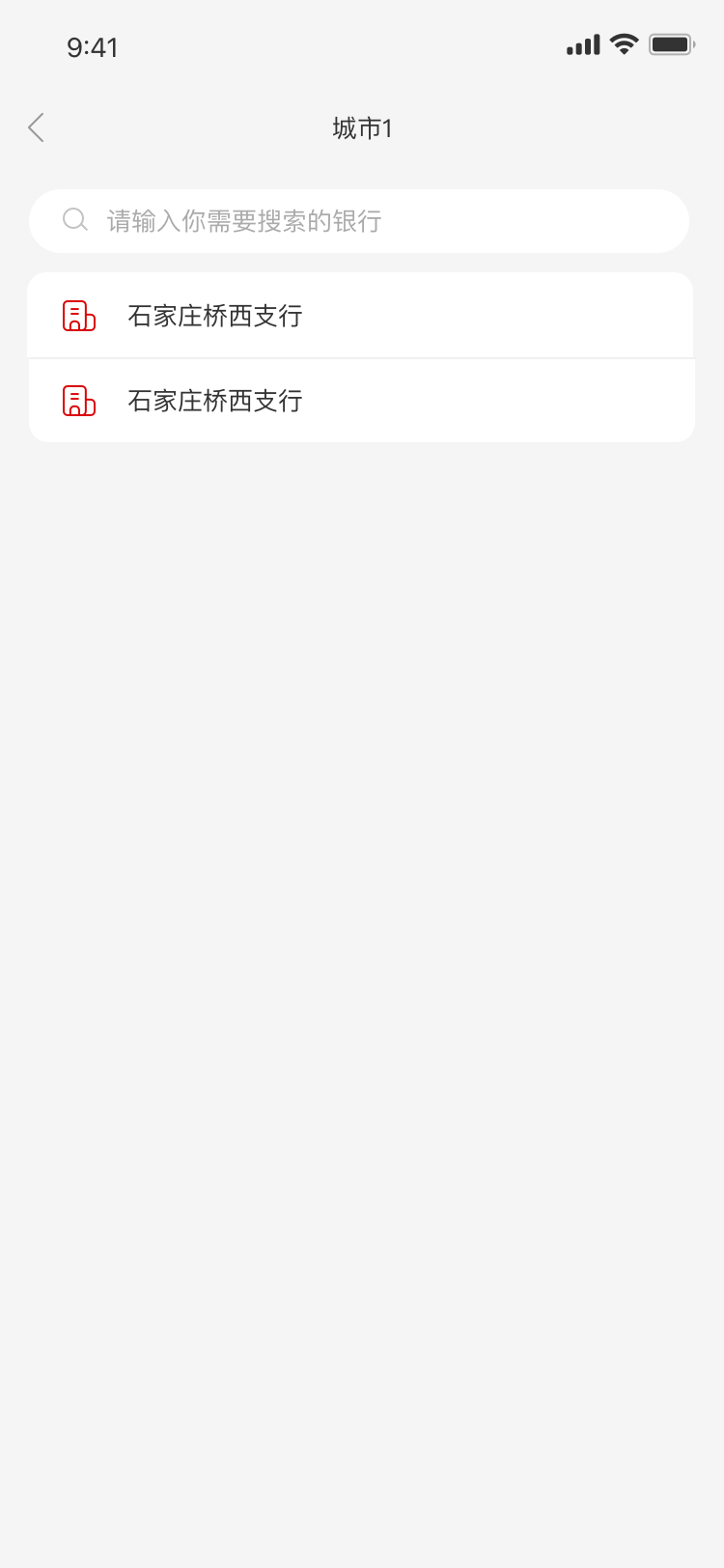Go back using the top-left arrow
Viewport: 724px width, 1568px height.
point(37,127)
